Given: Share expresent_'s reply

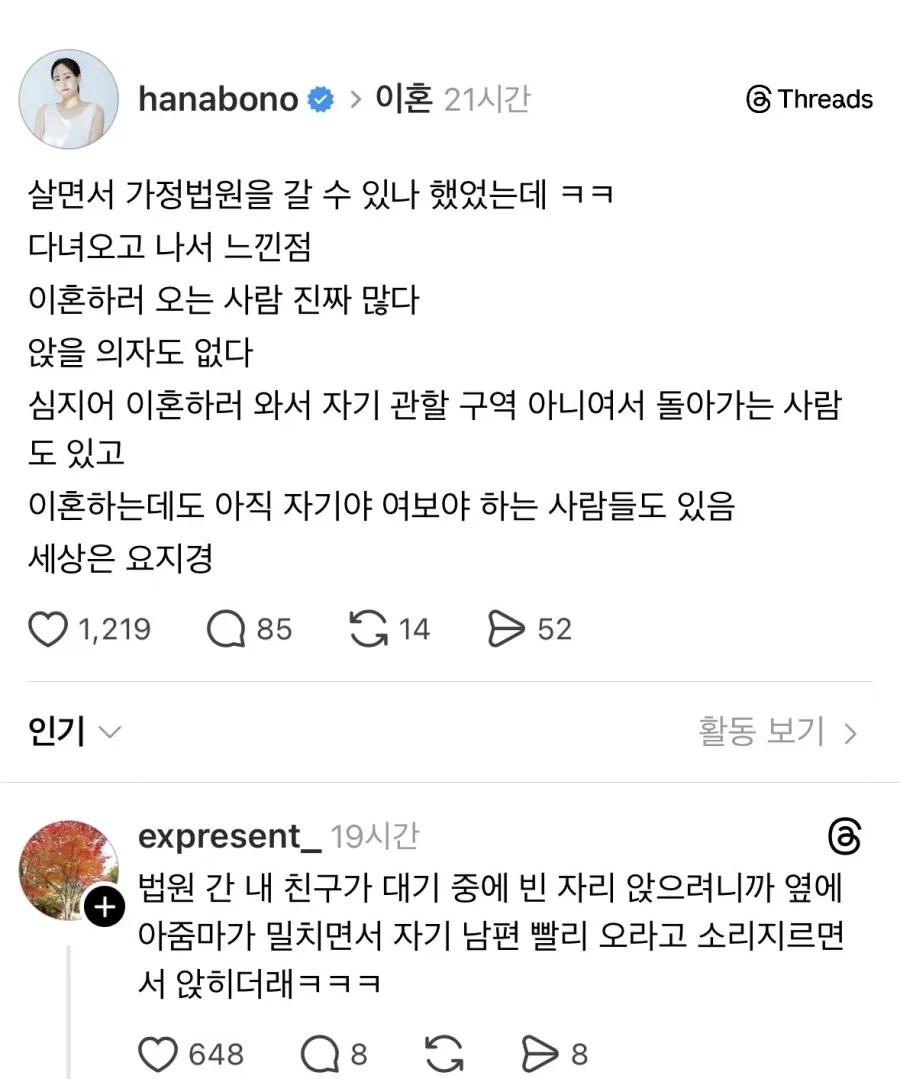Looking at the screenshot, I should click(540, 1053).
